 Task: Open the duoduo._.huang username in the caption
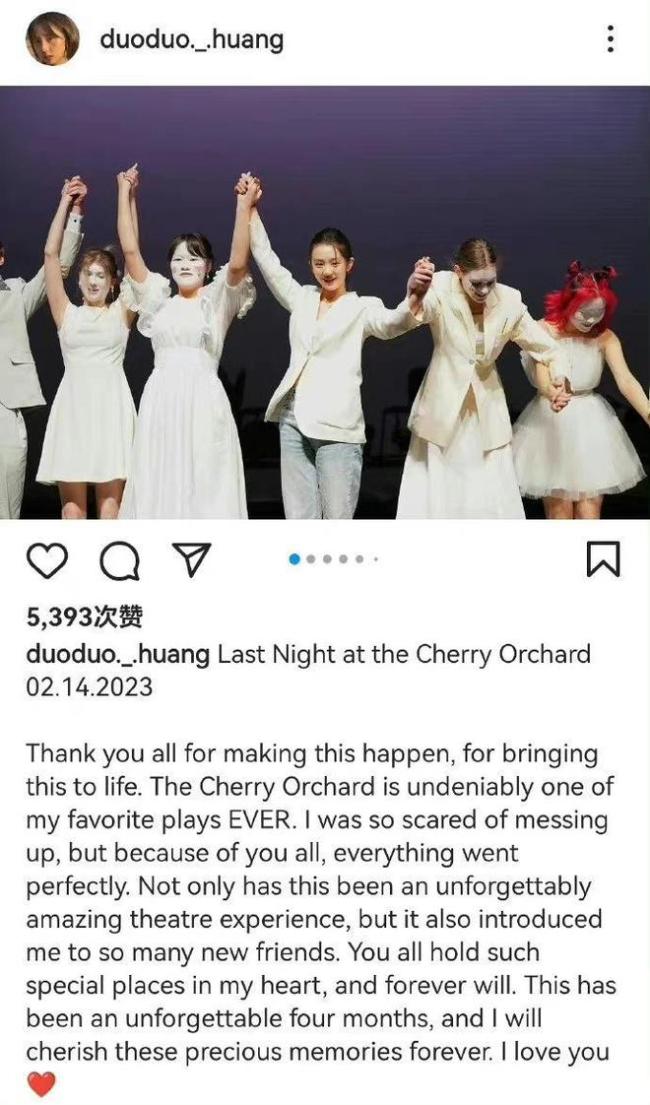[x=118, y=655]
